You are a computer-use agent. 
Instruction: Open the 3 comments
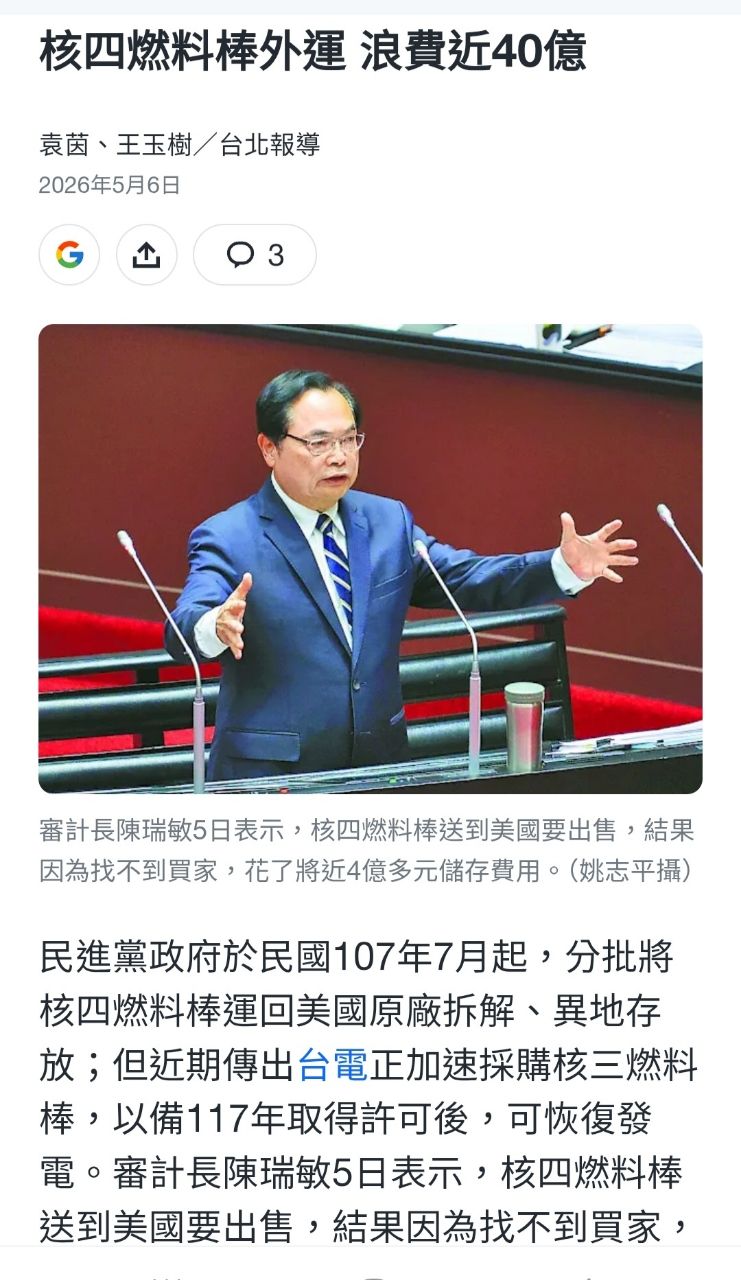(x=255, y=255)
